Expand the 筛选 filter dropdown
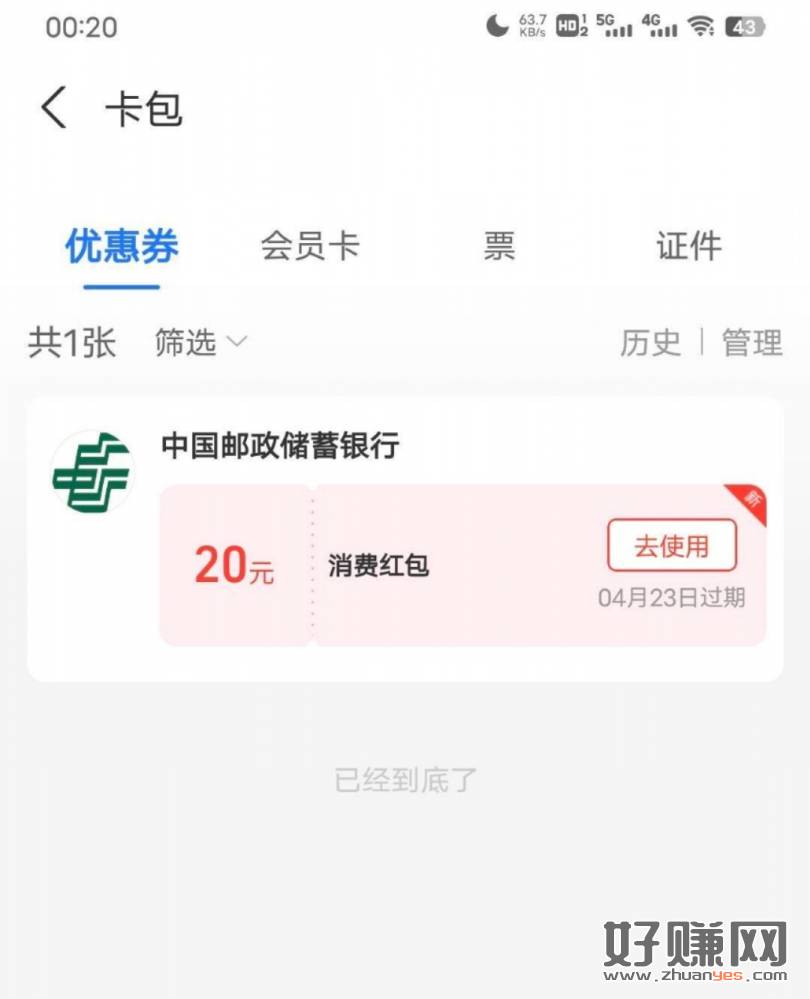 200,343
